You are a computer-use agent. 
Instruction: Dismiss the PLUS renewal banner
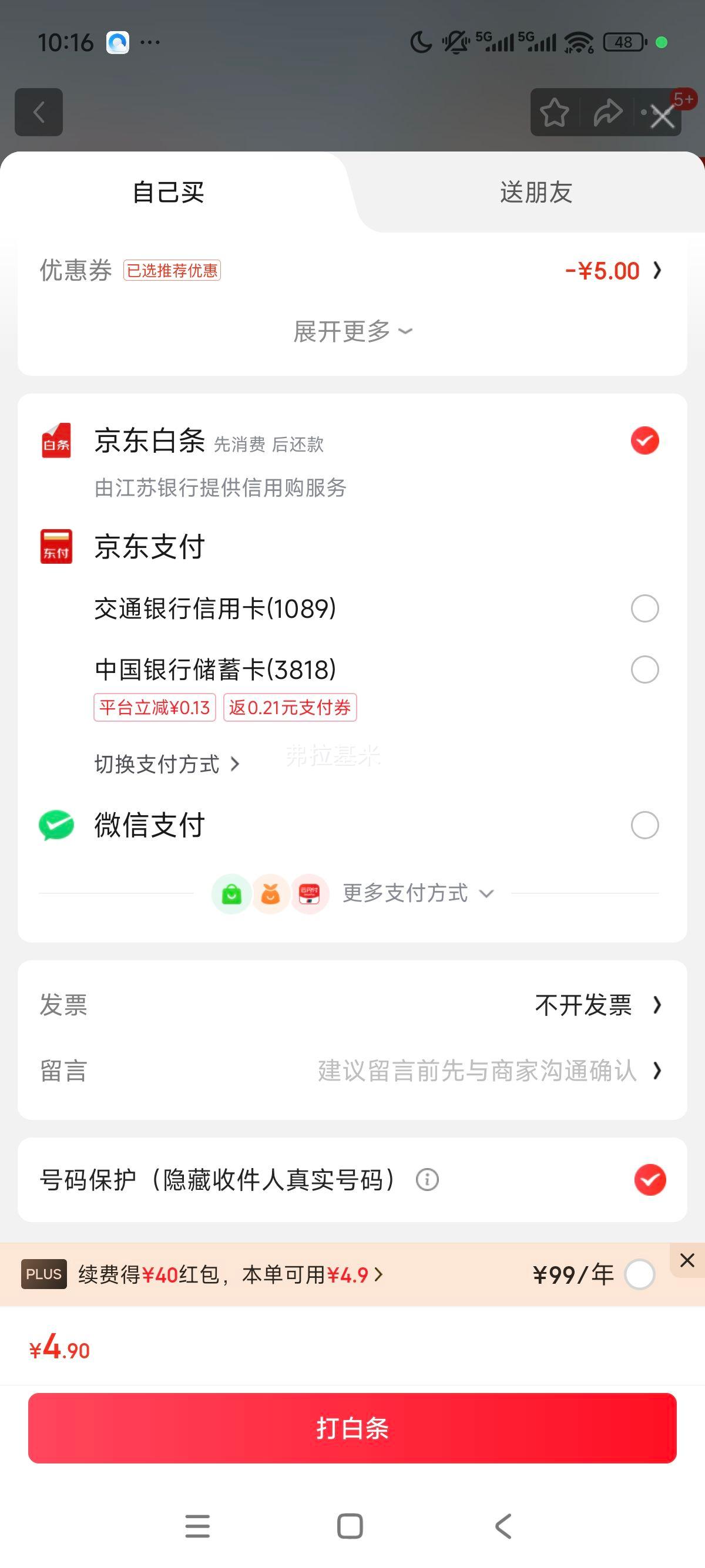click(x=687, y=1261)
